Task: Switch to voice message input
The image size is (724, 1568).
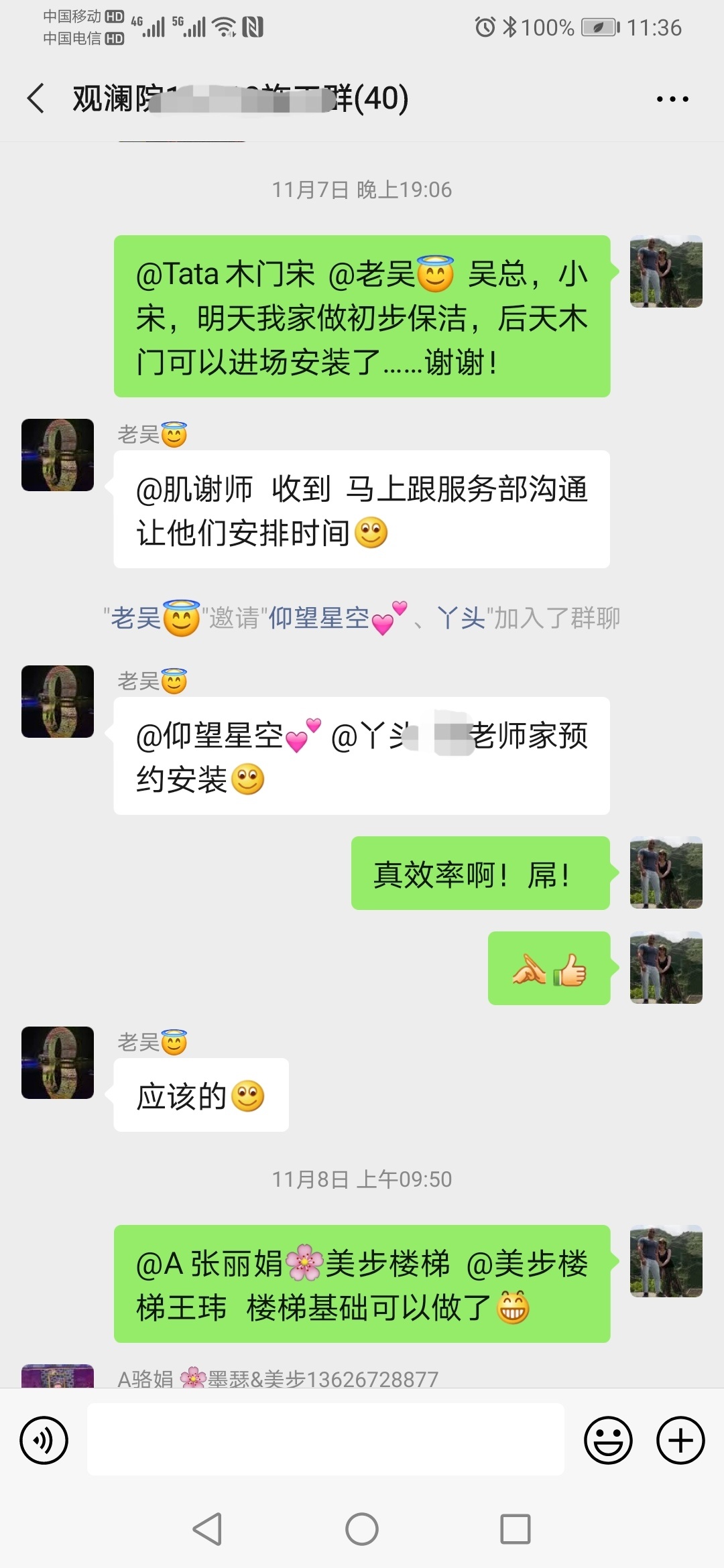Action: click(44, 1440)
